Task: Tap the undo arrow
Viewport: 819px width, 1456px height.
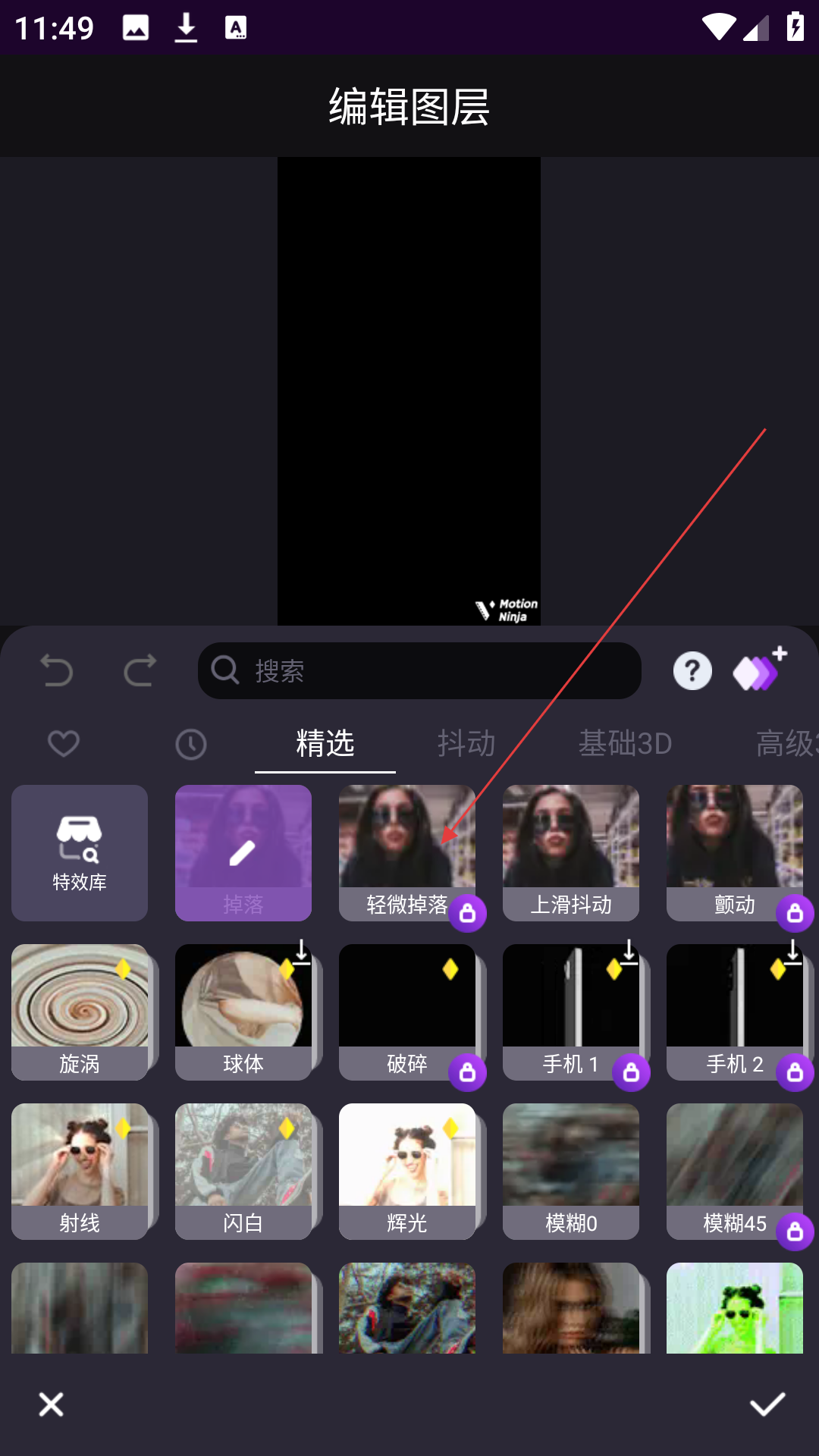Action: [x=56, y=671]
